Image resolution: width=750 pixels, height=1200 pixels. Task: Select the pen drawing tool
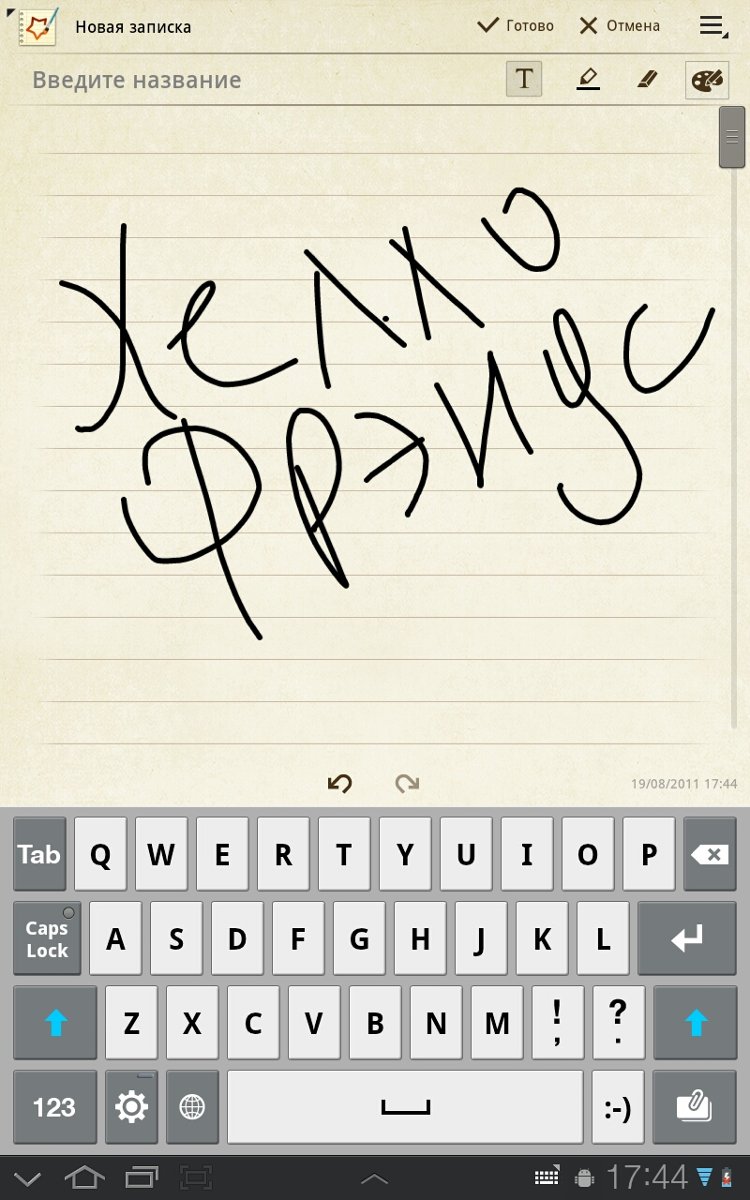(x=588, y=79)
